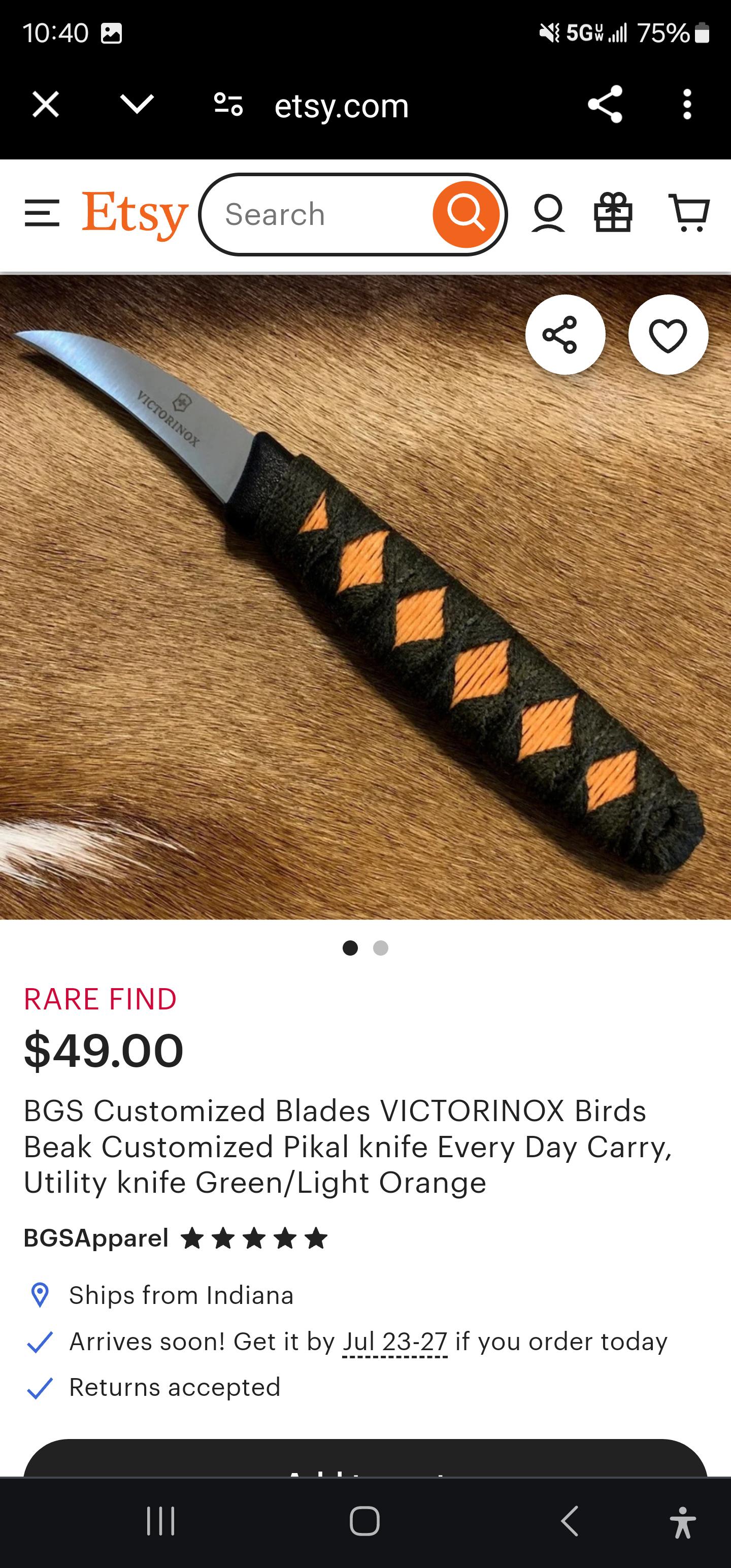731x1568 pixels.
Task: Go to the Etsy homepage logo
Action: coord(135,214)
